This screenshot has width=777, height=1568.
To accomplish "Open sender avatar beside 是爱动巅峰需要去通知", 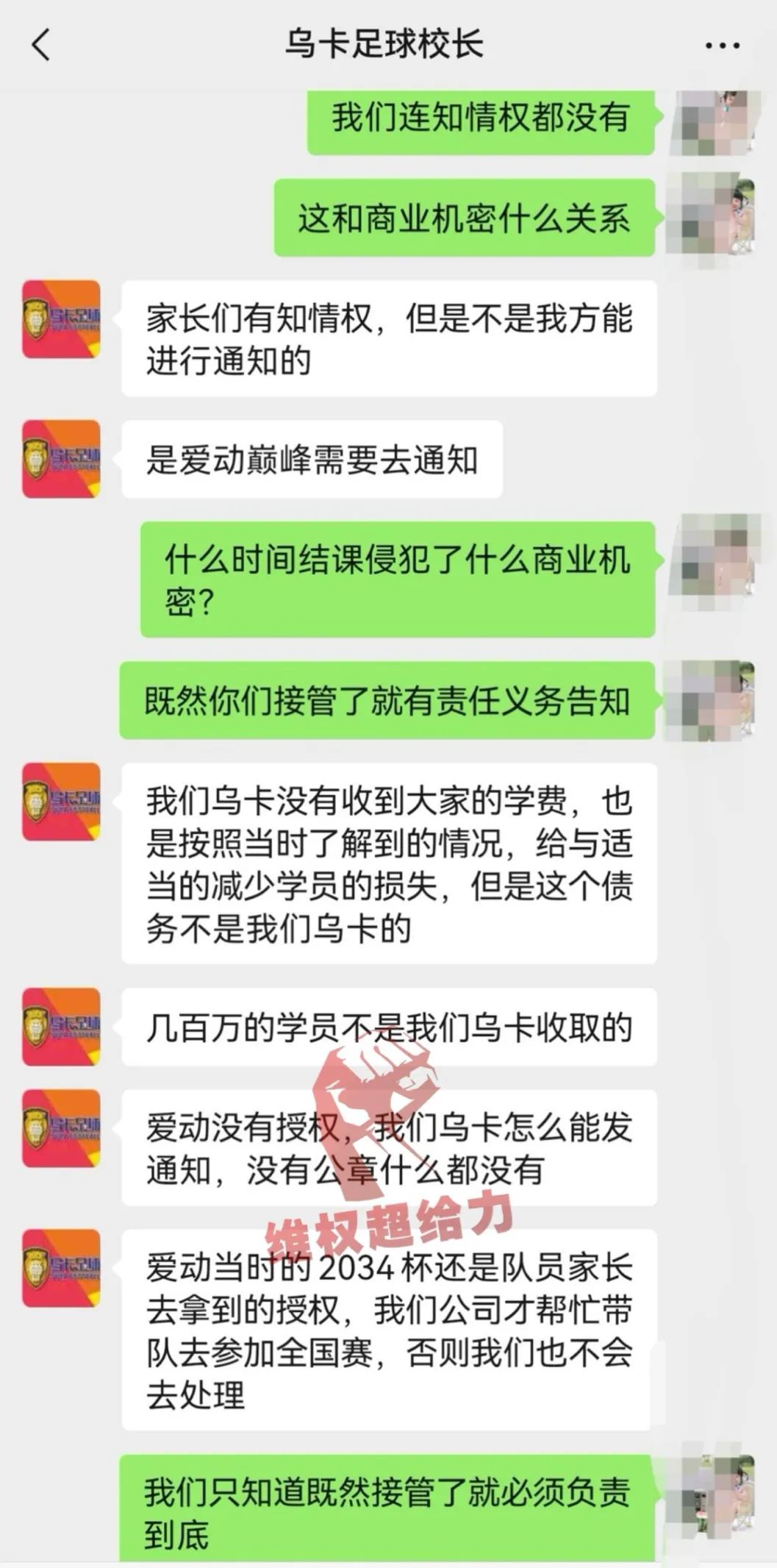I will [61, 459].
